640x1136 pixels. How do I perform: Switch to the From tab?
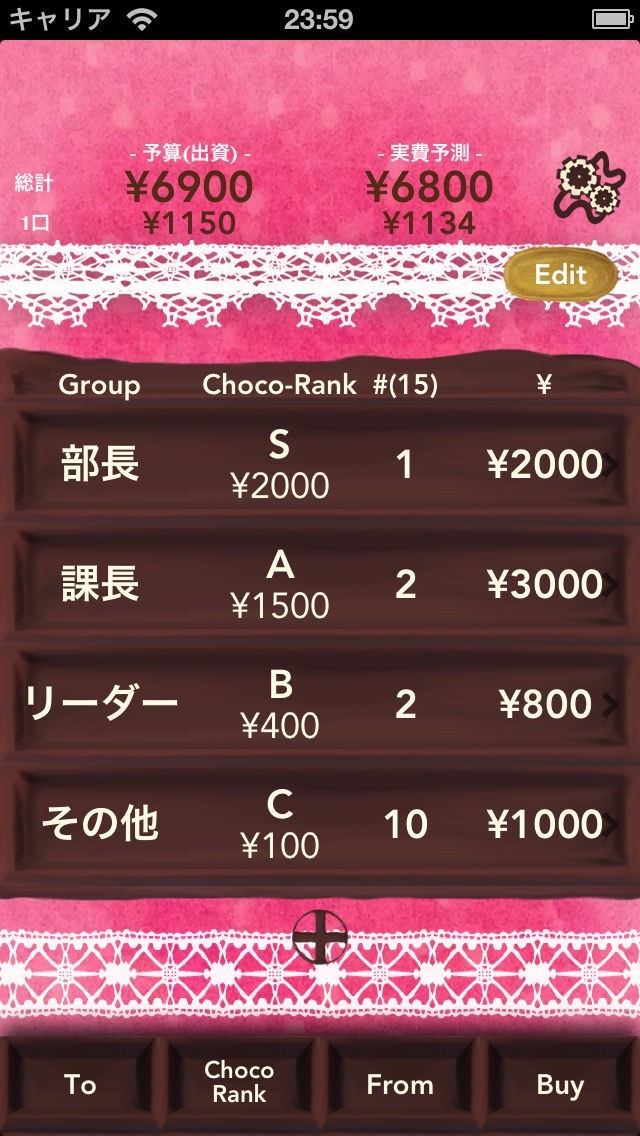point(400,1085)
